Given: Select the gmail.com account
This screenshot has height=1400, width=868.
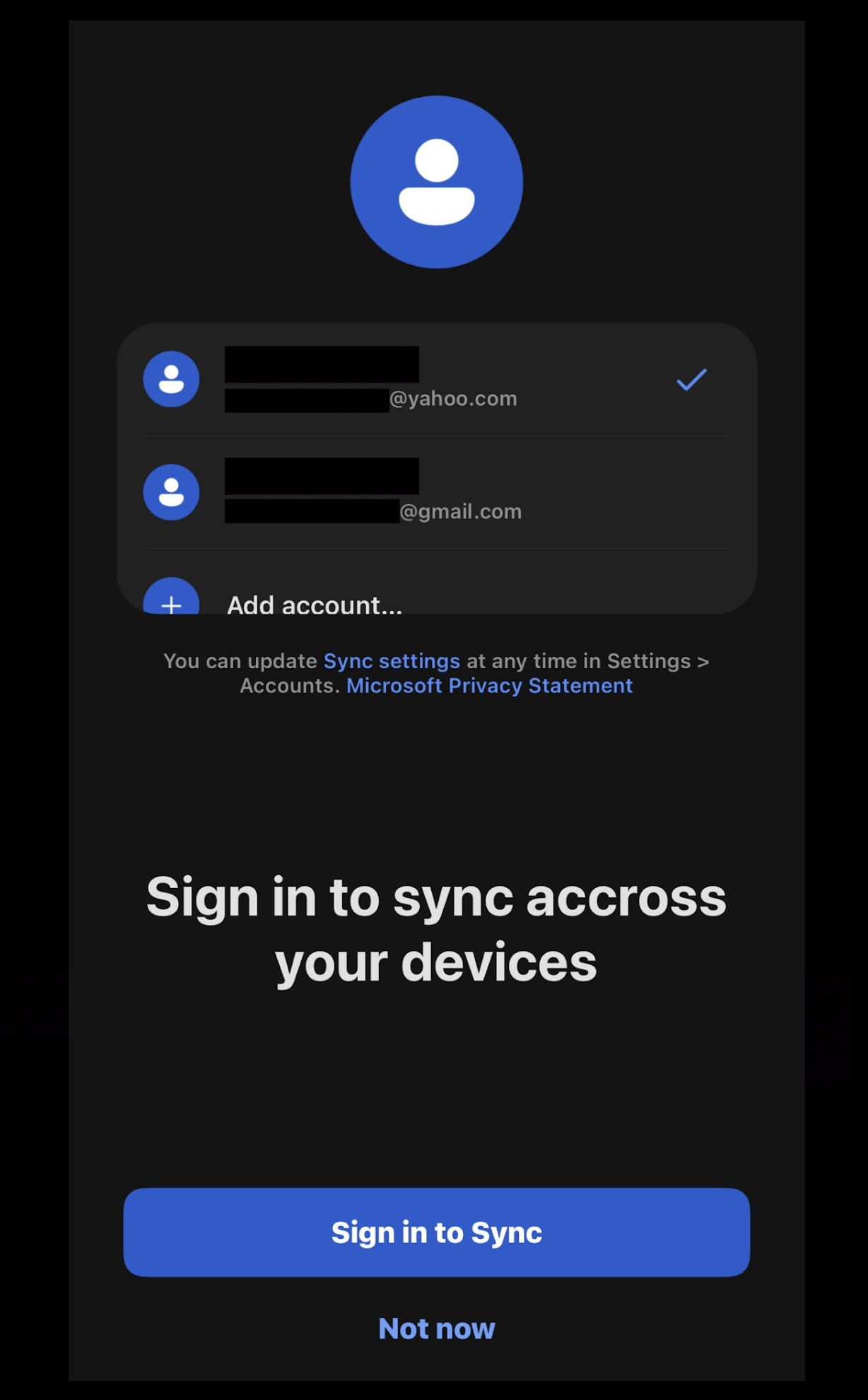Looking at the screenshot, I should tap(436, 492).
